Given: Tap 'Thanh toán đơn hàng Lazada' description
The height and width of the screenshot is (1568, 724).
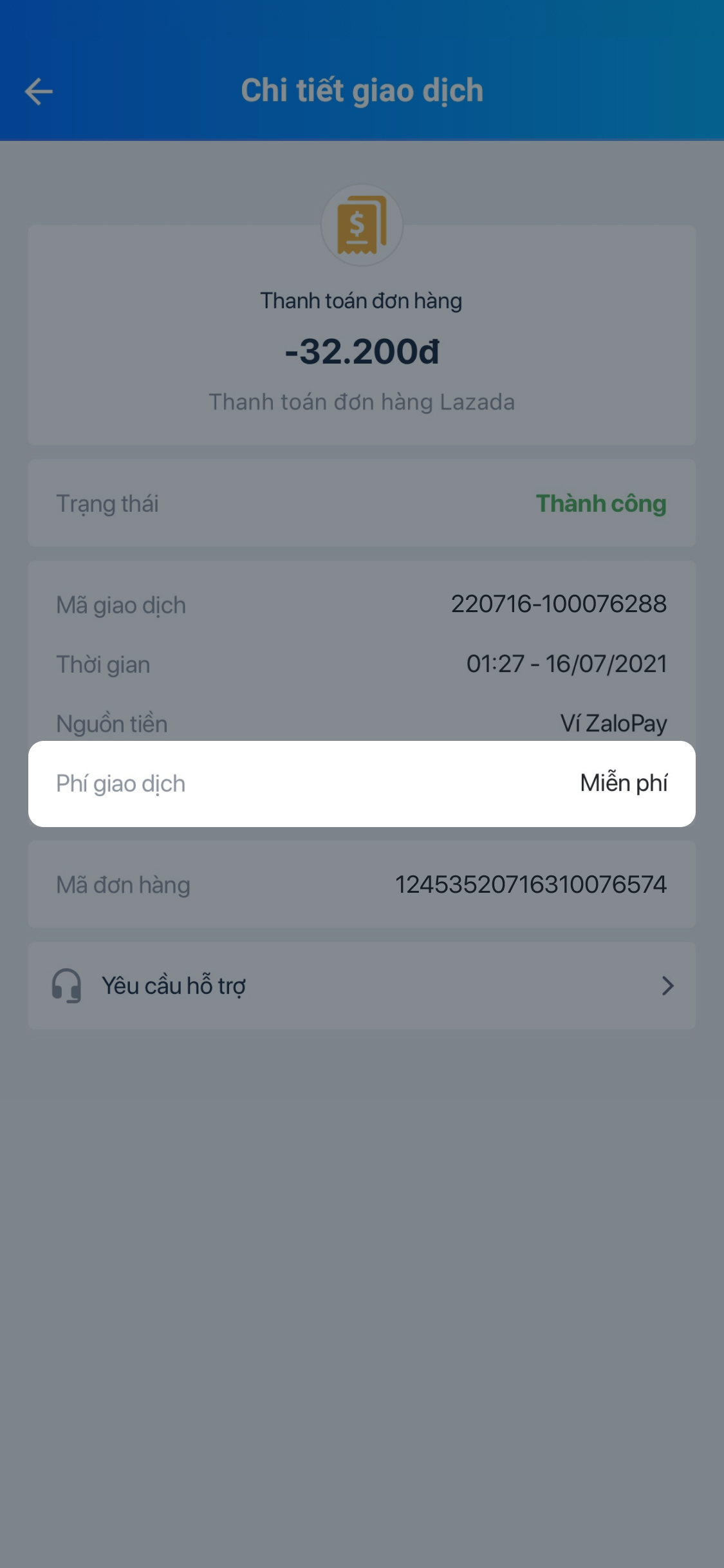Looking at the screenshot, I should [x=362, y=402].
